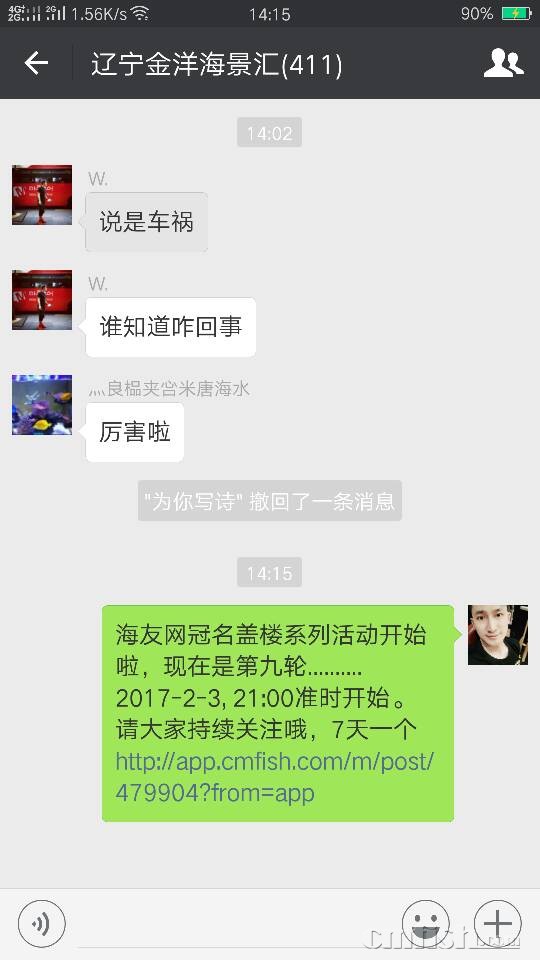Image resolution: width=540 pixels, height=960 pixels.
Task: Open your own avatar beside green message
Action: [x=498, y=635]
